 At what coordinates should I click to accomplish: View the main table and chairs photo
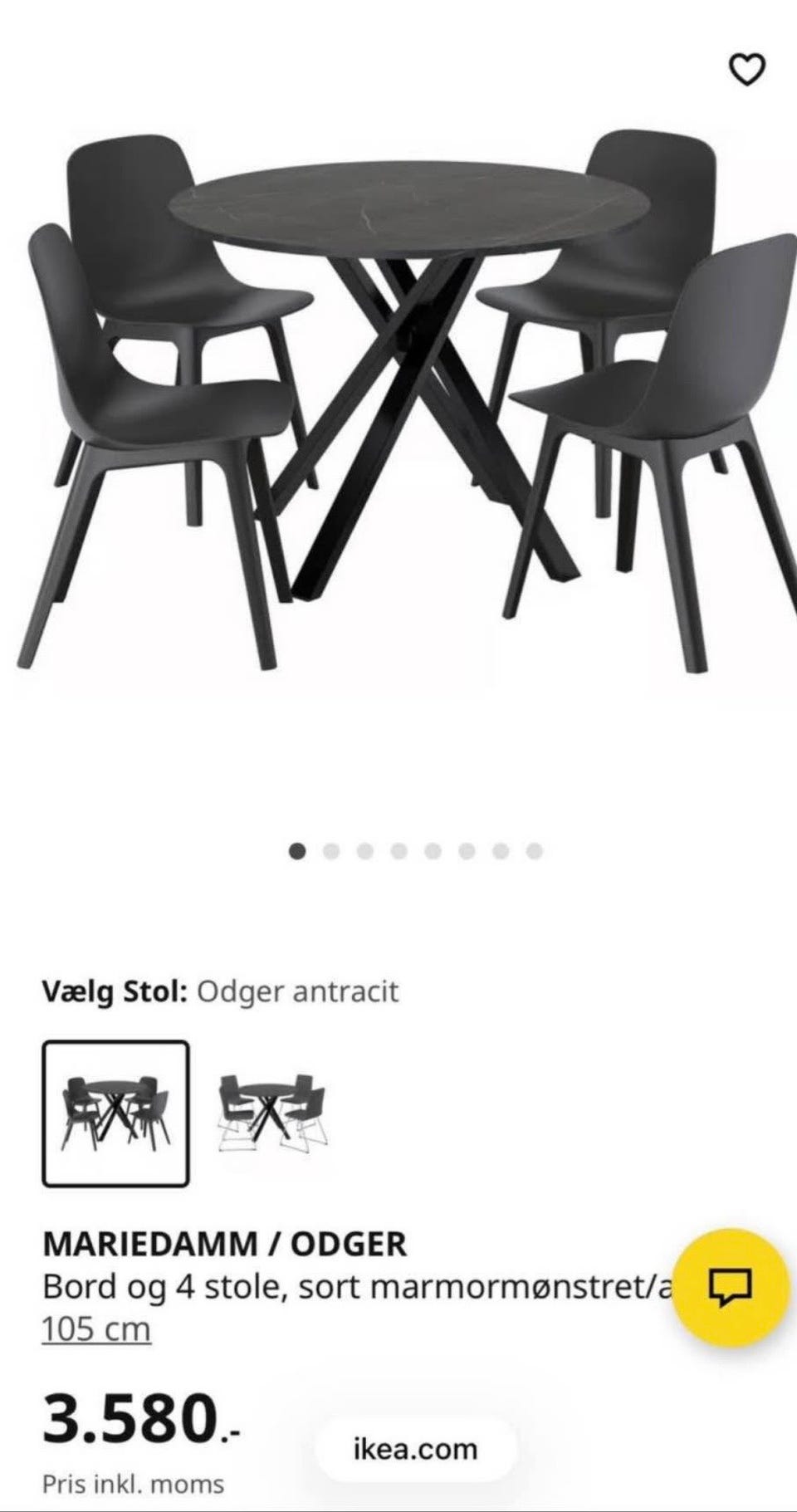point(398,399)
